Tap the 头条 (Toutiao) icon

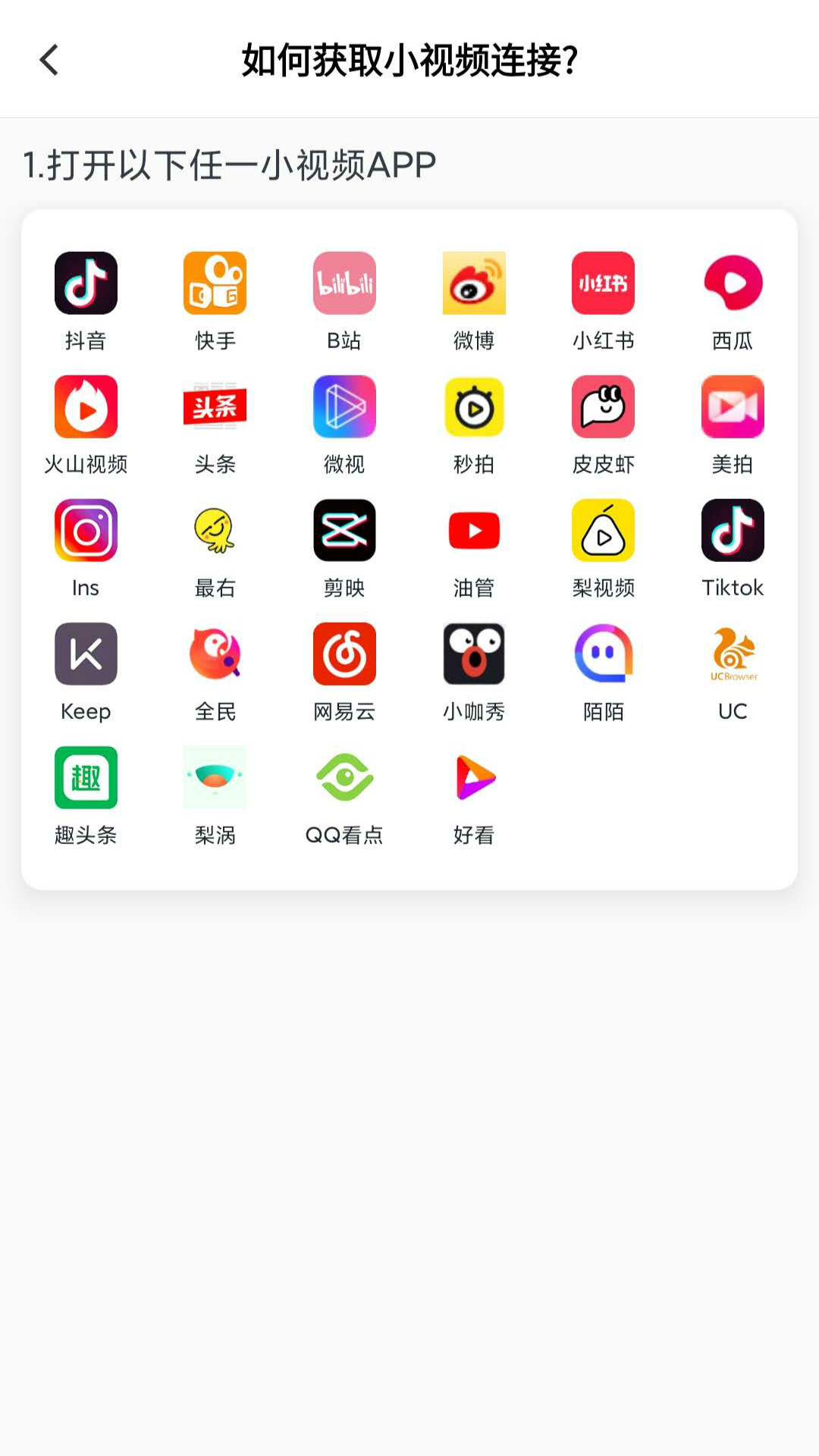215,407
